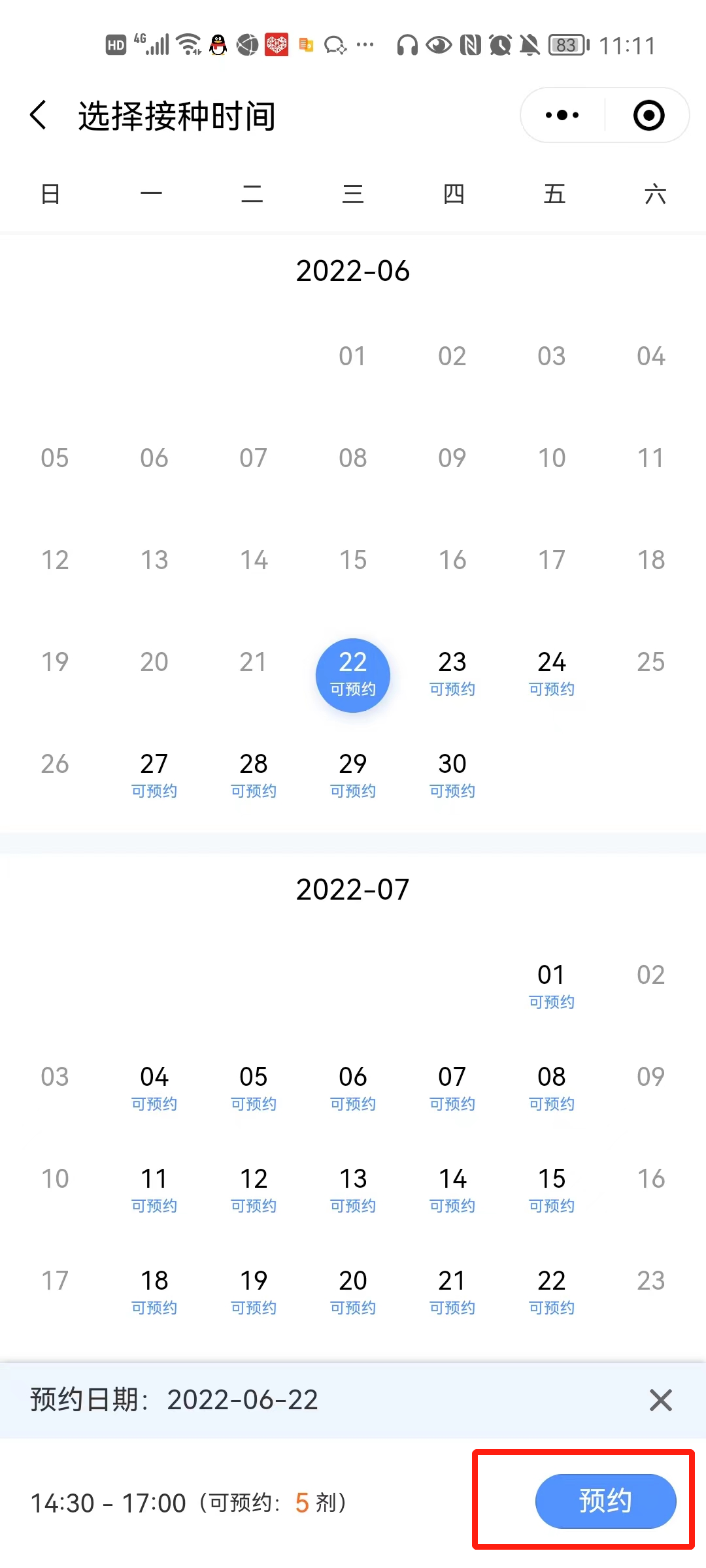Pick July 15 in the calendar

point(552,1191)
